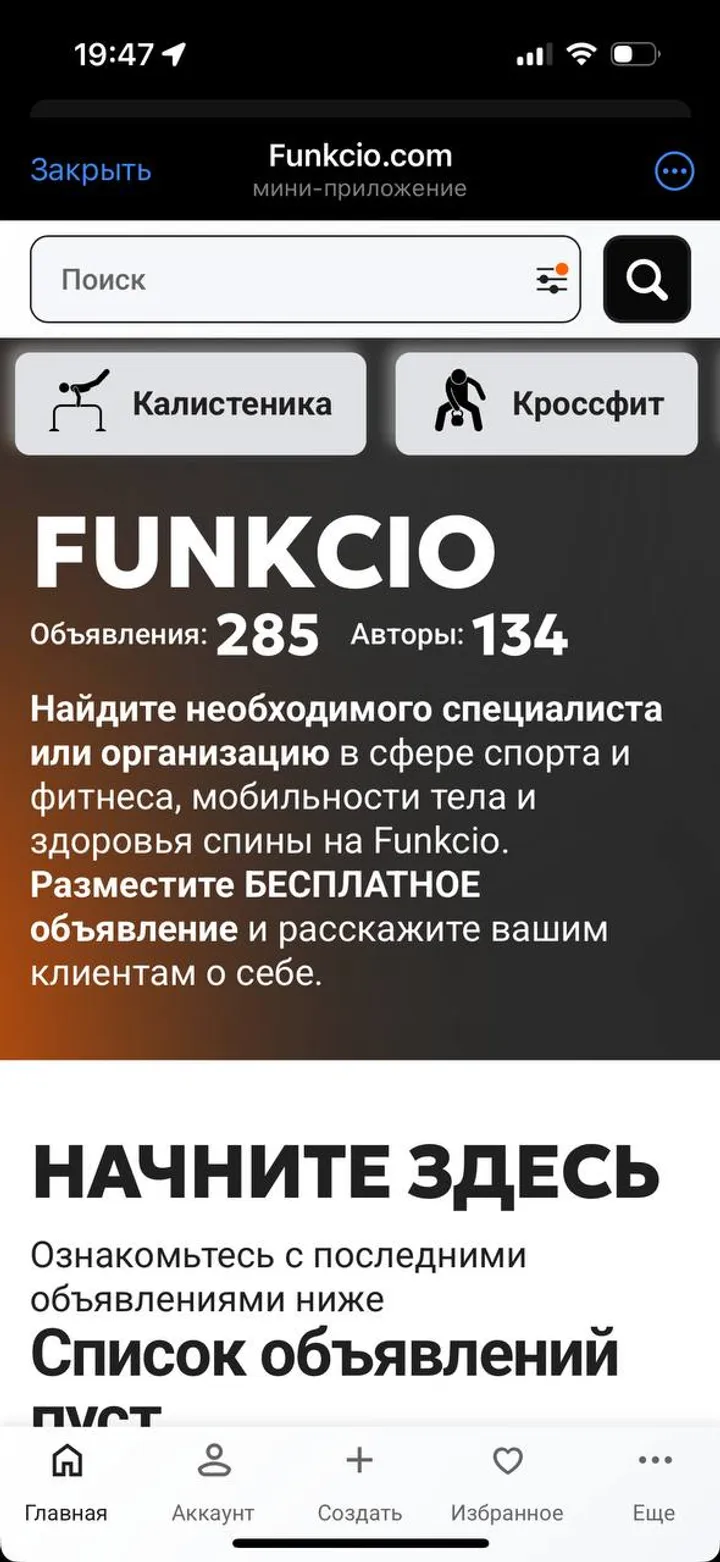Open the Калистеника category
This screenshot has height=1562, width=720.
[190, 401]
